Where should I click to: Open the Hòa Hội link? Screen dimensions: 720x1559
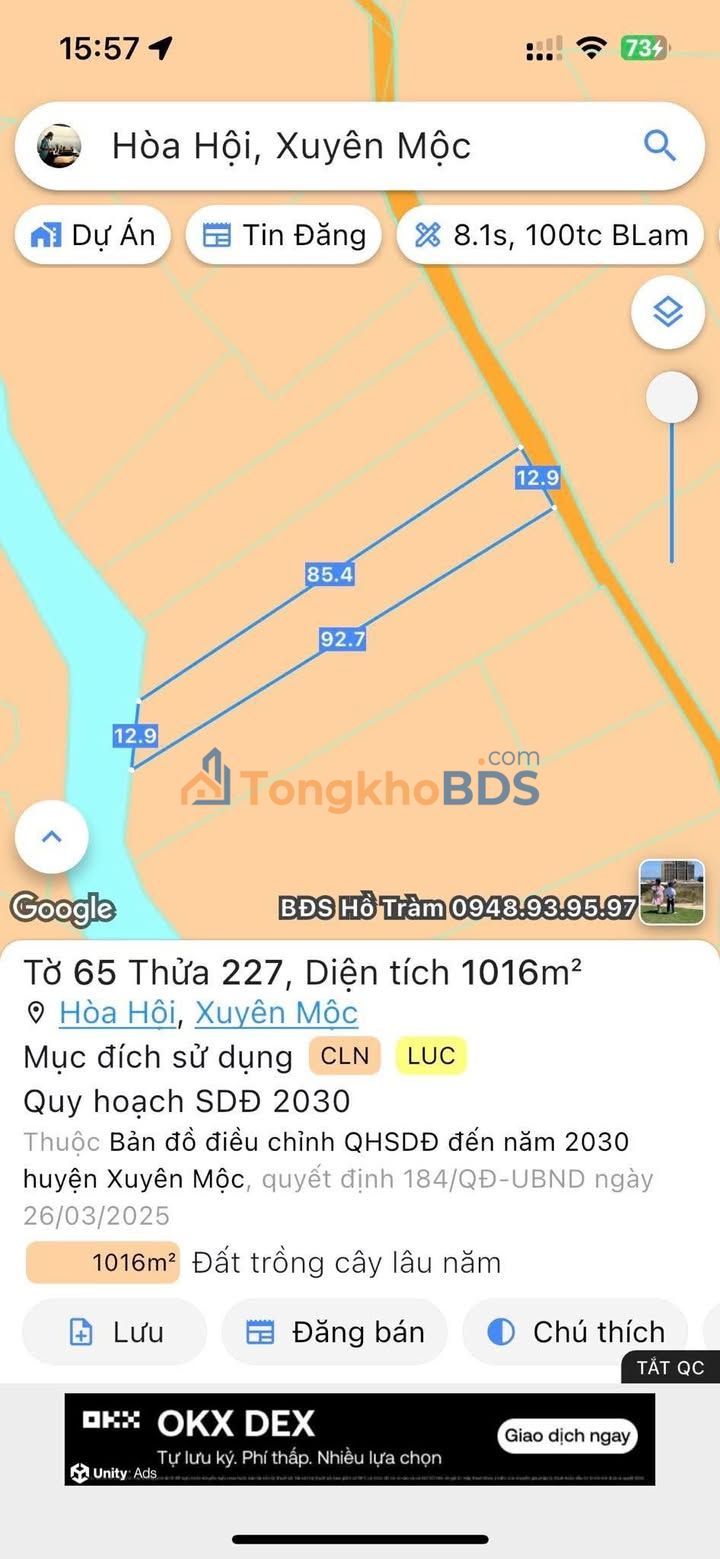(118, 1013)
